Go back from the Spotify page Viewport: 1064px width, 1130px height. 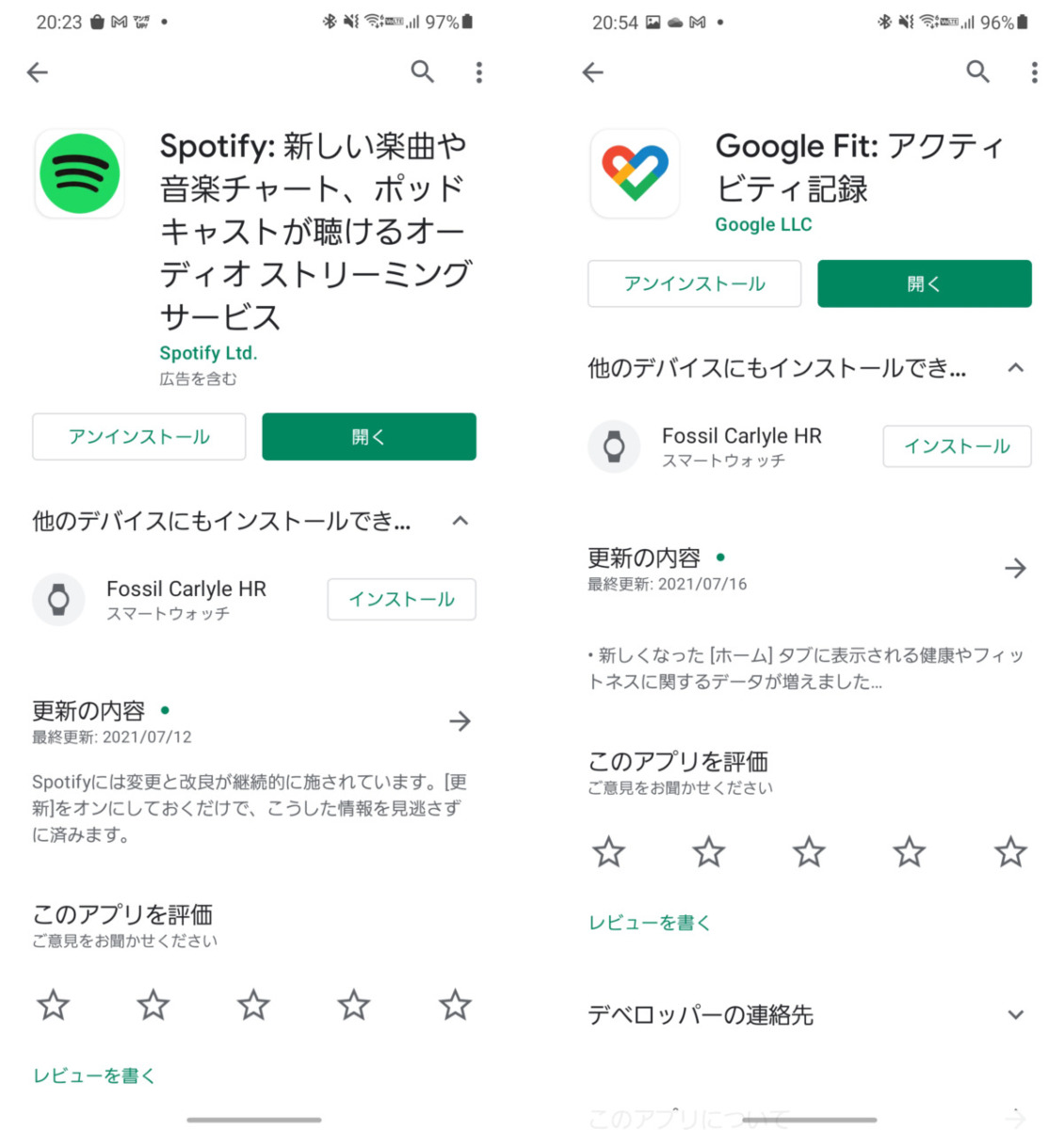(38, 73)
